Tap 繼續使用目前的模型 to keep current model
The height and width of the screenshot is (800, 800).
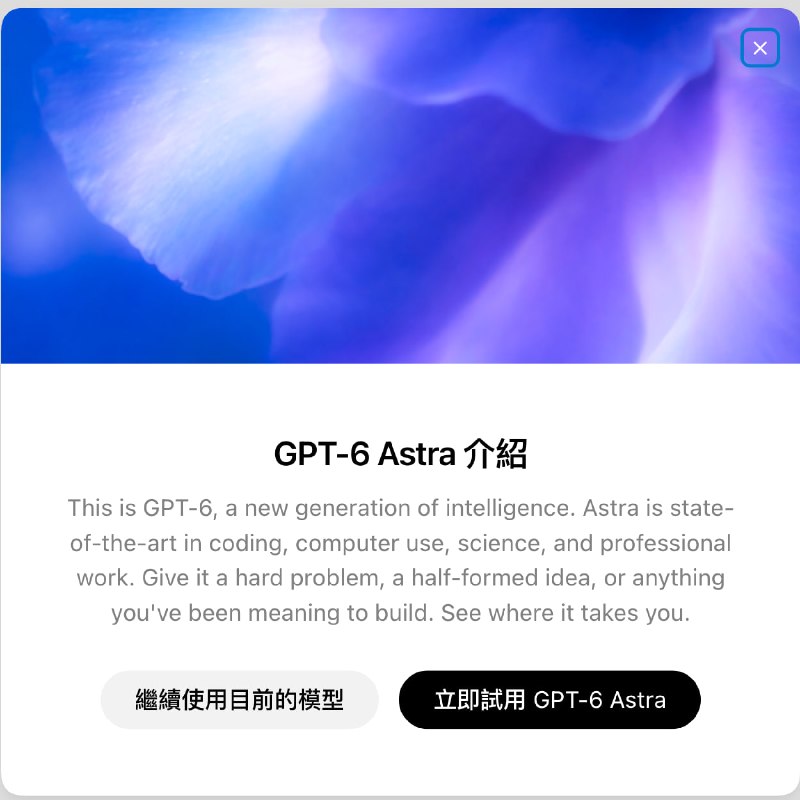click(x=239, y=699)
